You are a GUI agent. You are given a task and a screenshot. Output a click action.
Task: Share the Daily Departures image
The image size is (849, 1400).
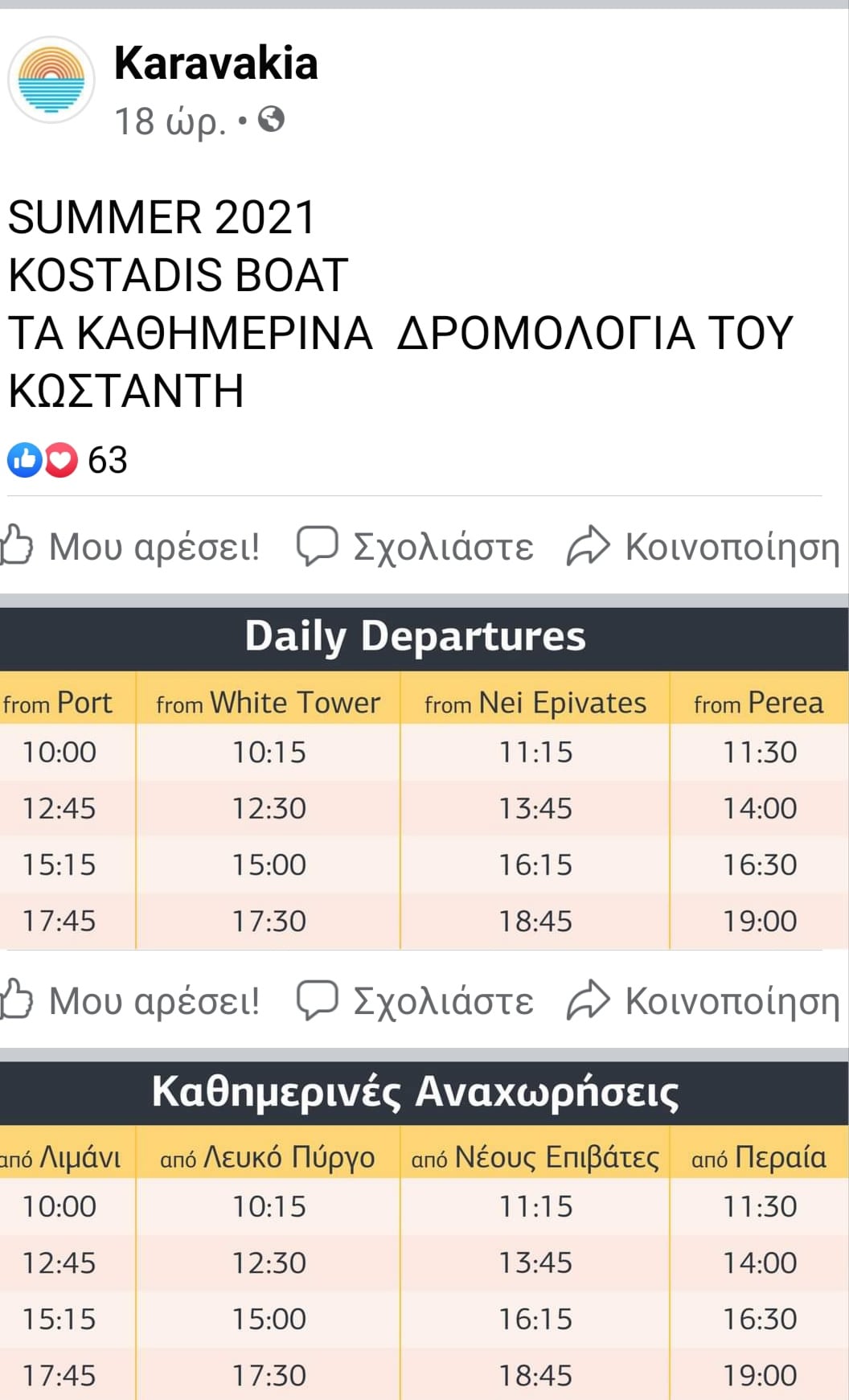pyautogui.click(x=703, y=1001)
